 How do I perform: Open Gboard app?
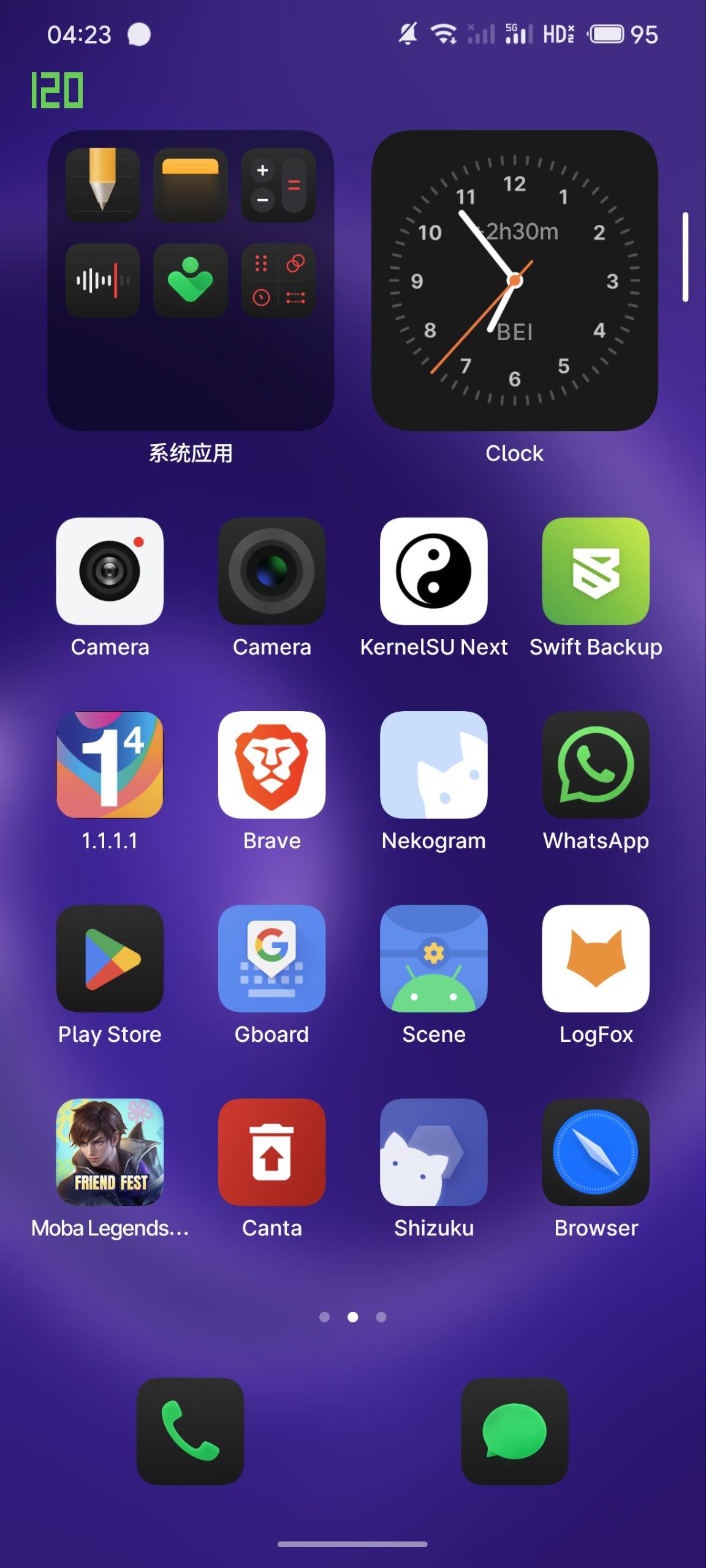point(271,958)
